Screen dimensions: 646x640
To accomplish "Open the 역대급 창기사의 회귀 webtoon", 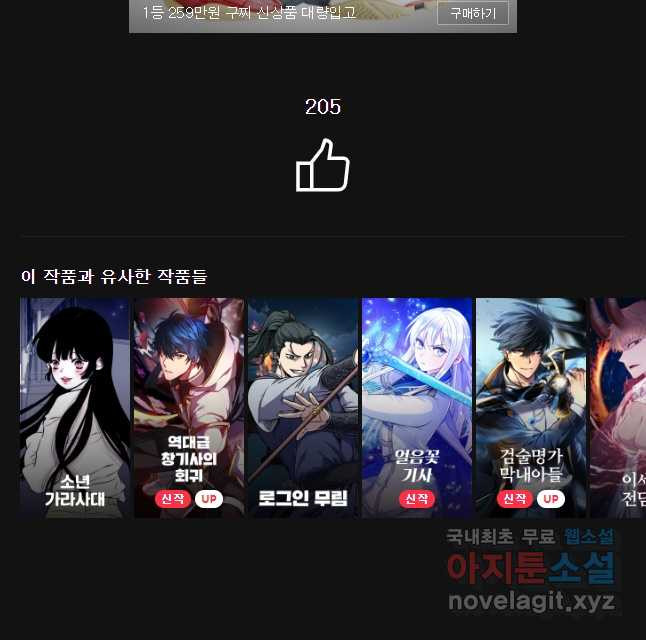I will 189,407.
